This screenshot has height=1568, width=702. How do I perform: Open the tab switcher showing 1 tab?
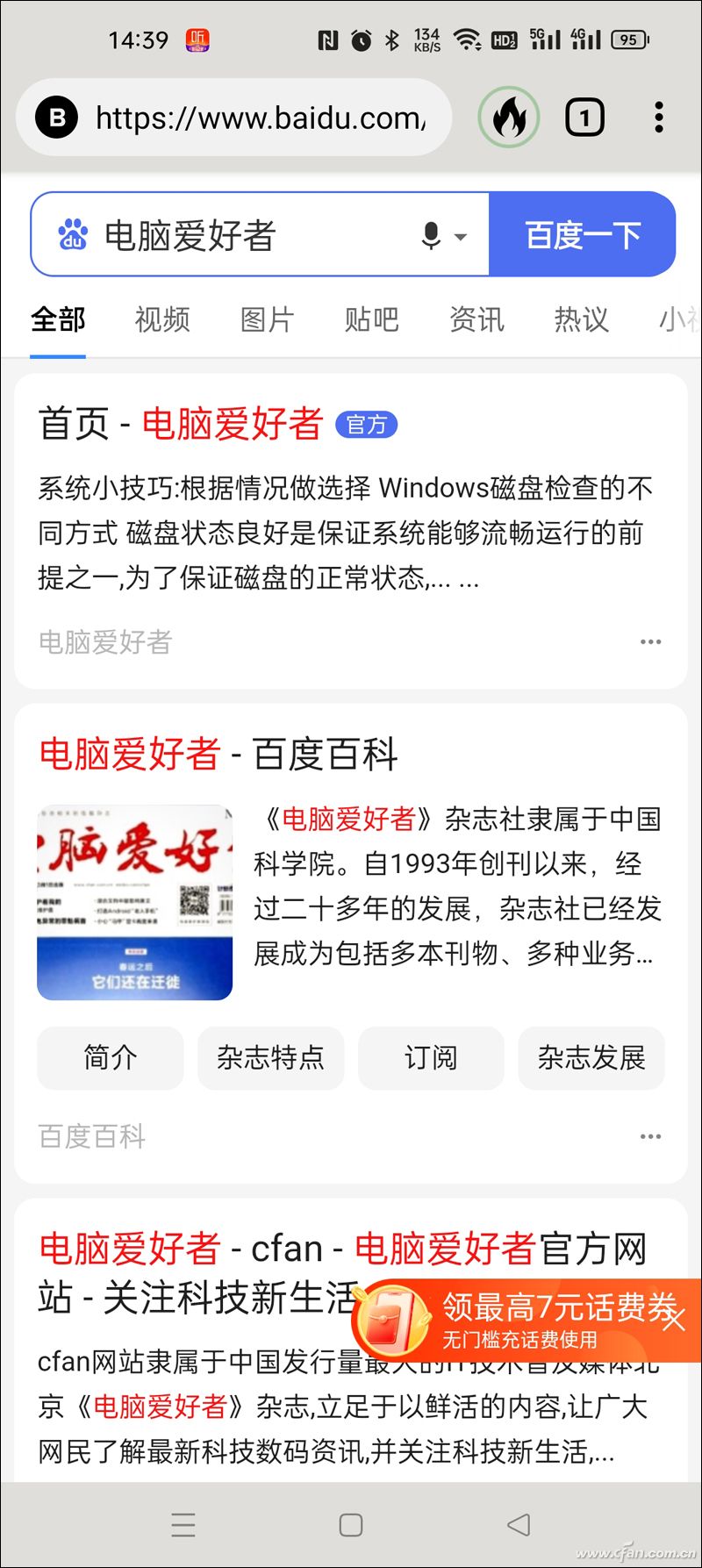(x=584, y=118)
